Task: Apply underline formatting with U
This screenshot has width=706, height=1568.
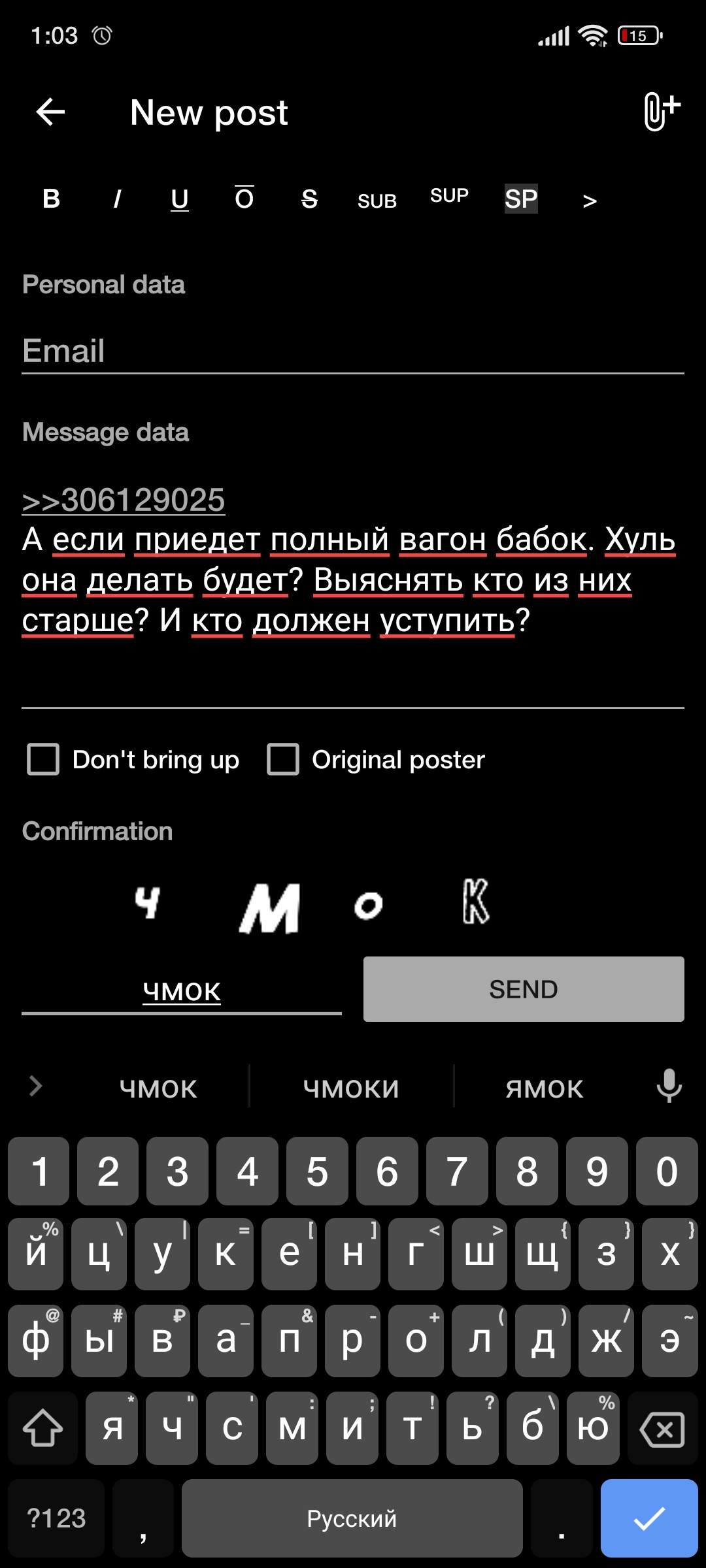Action: 180,199
